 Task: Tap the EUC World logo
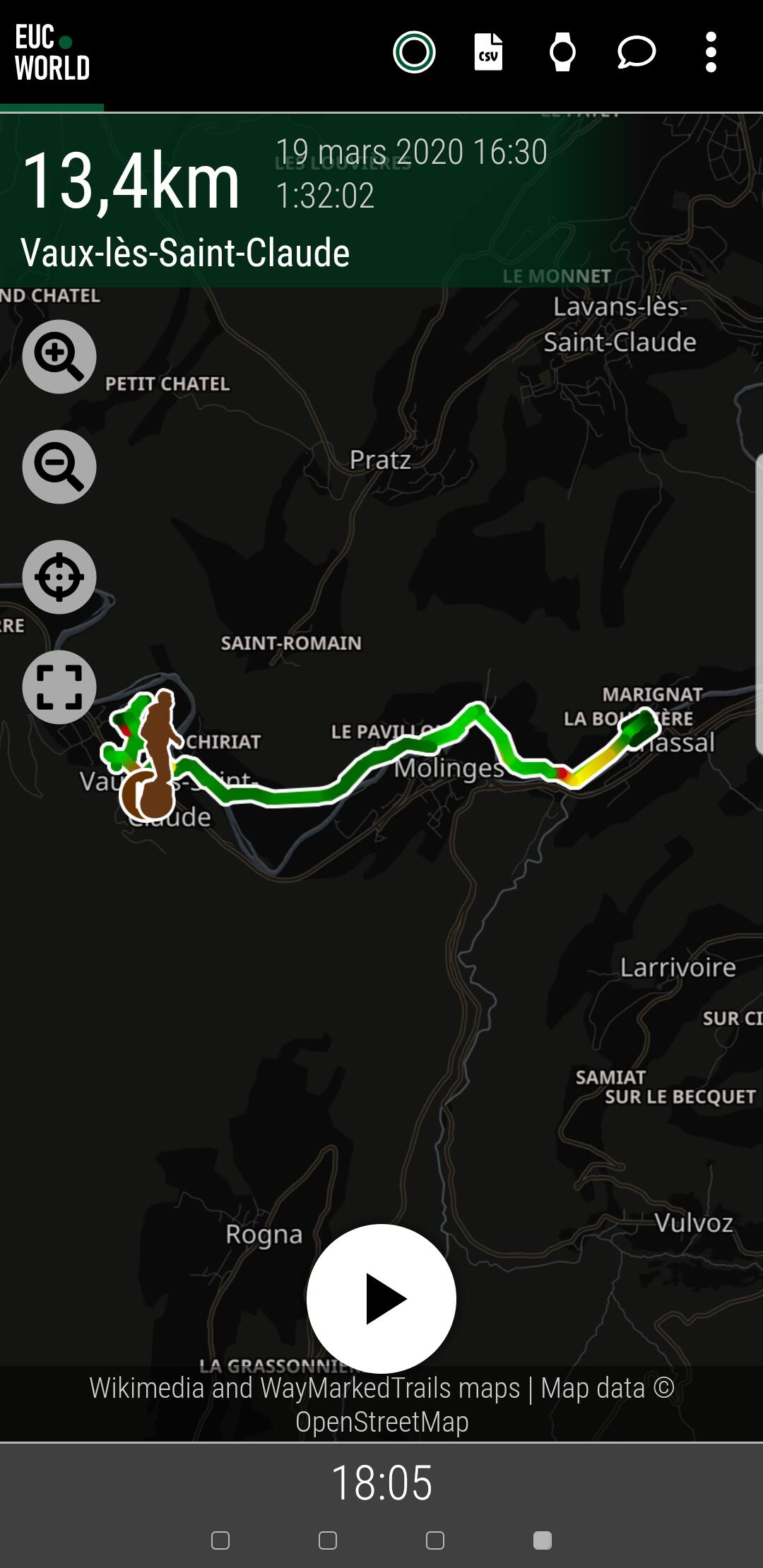(52, 52)
